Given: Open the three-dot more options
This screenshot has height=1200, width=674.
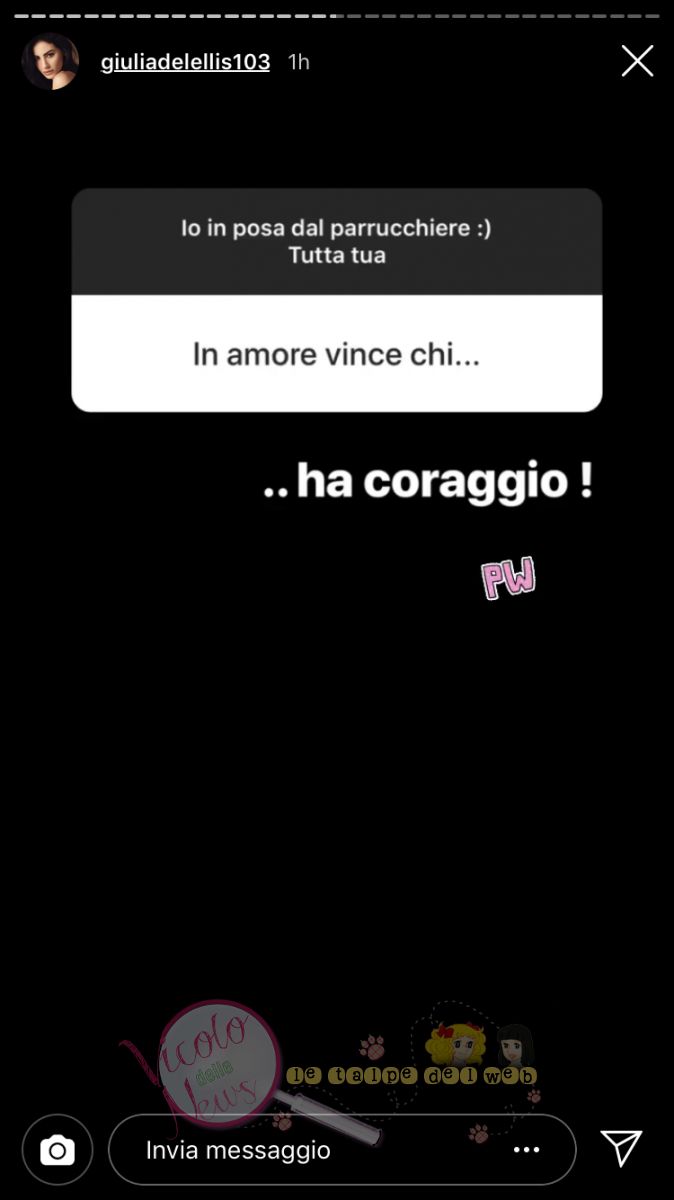Looking at the screenshot, I should click(x=526, y=1150).
